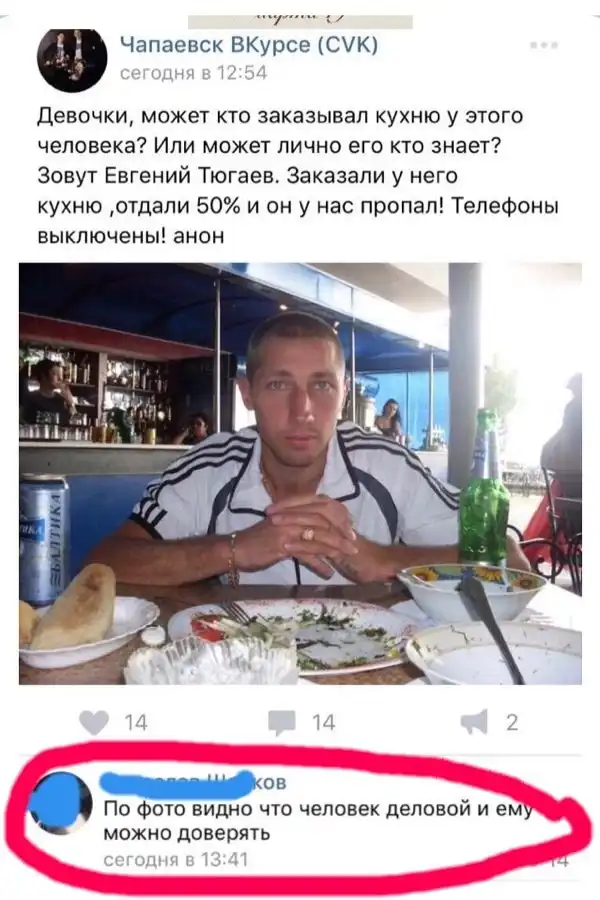Screen dimensions: 600x900
Task: Like the post with the heart icon
Action: point(94,721)
